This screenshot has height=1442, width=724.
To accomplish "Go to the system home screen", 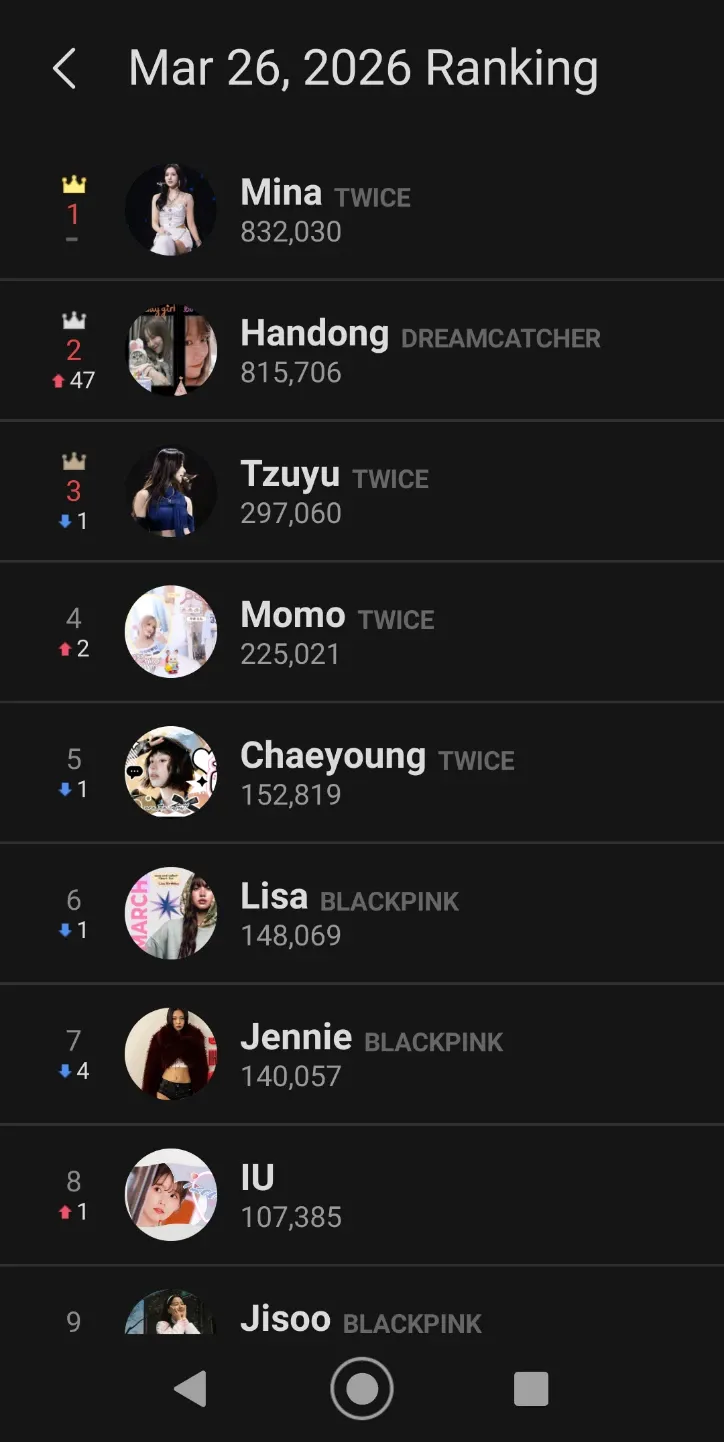I will [362, 1388].
